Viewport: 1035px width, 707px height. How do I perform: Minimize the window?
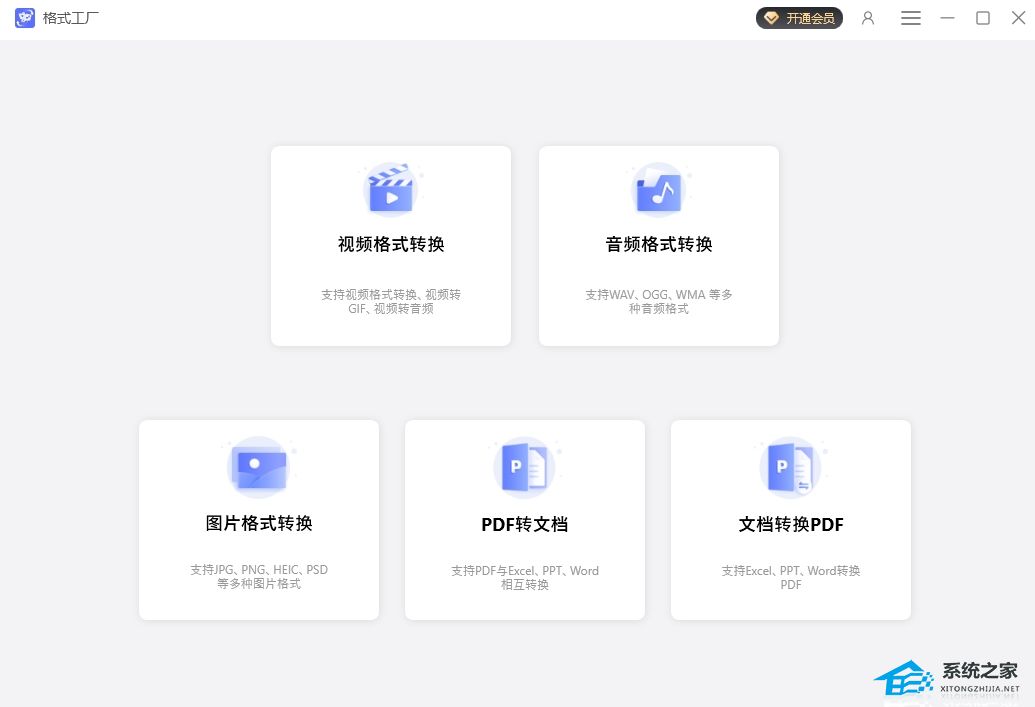coord(947,18)
